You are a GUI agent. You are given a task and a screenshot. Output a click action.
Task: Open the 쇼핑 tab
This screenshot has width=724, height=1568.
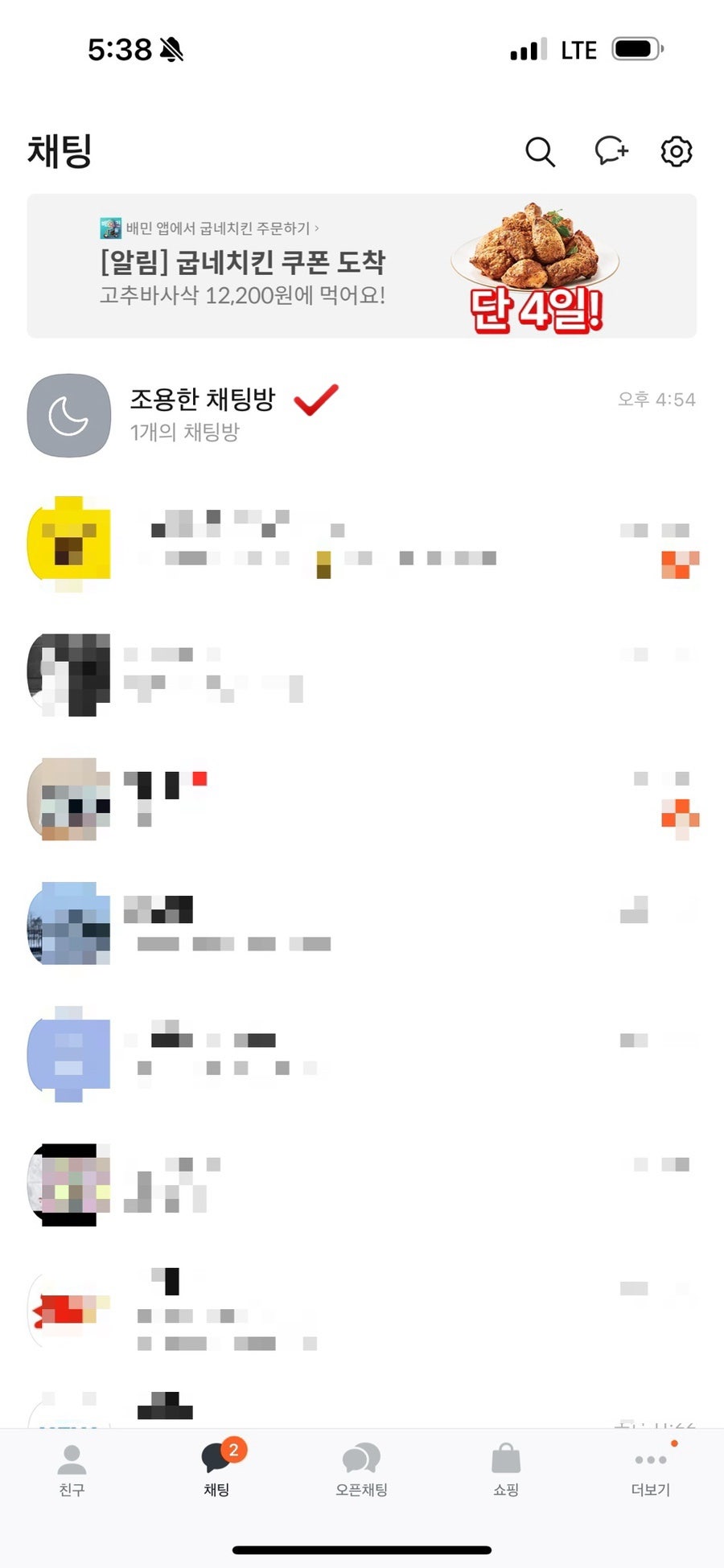(x=506, y=1468)
